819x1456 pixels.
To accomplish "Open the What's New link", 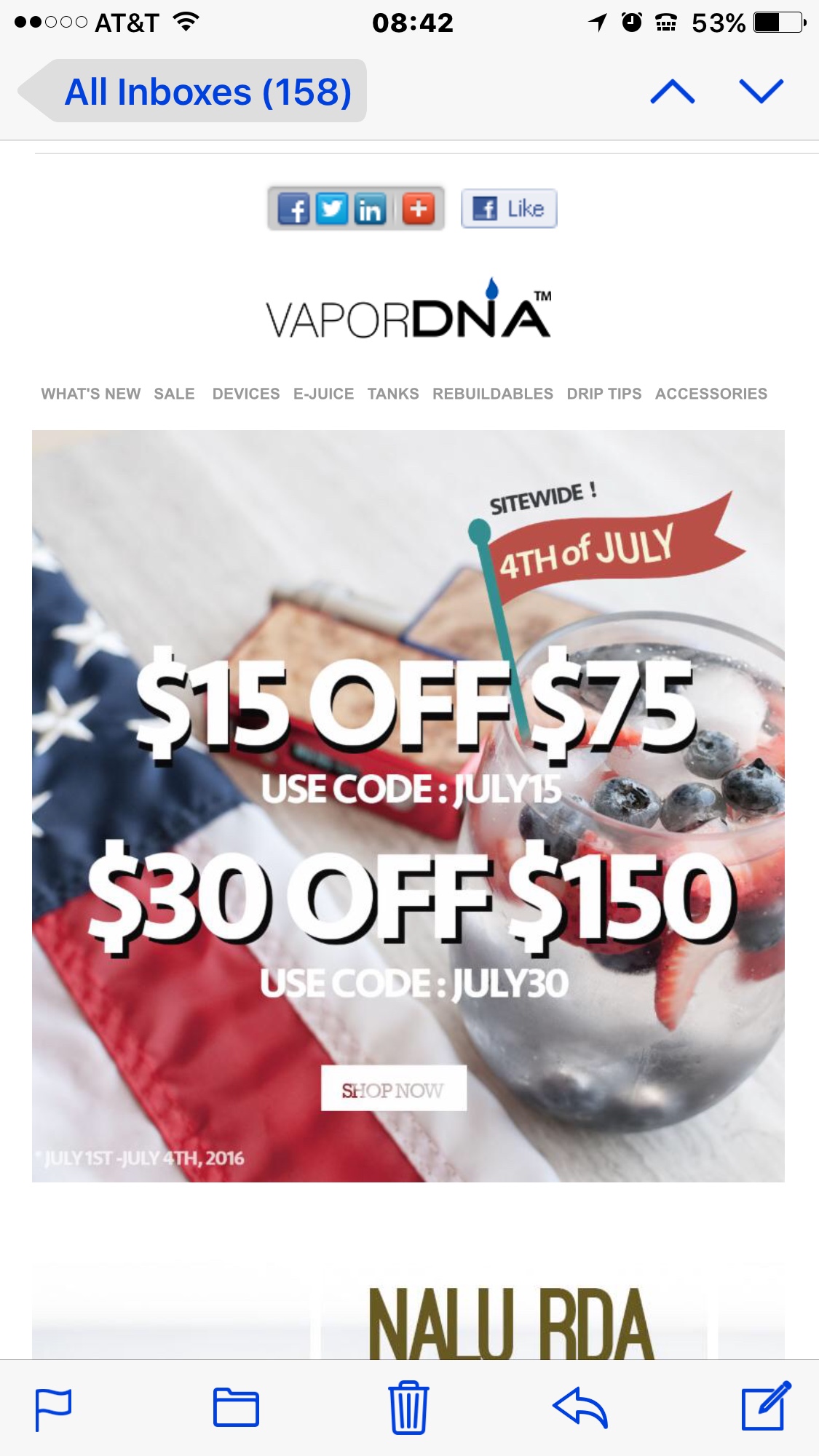I will coord(91,394).
